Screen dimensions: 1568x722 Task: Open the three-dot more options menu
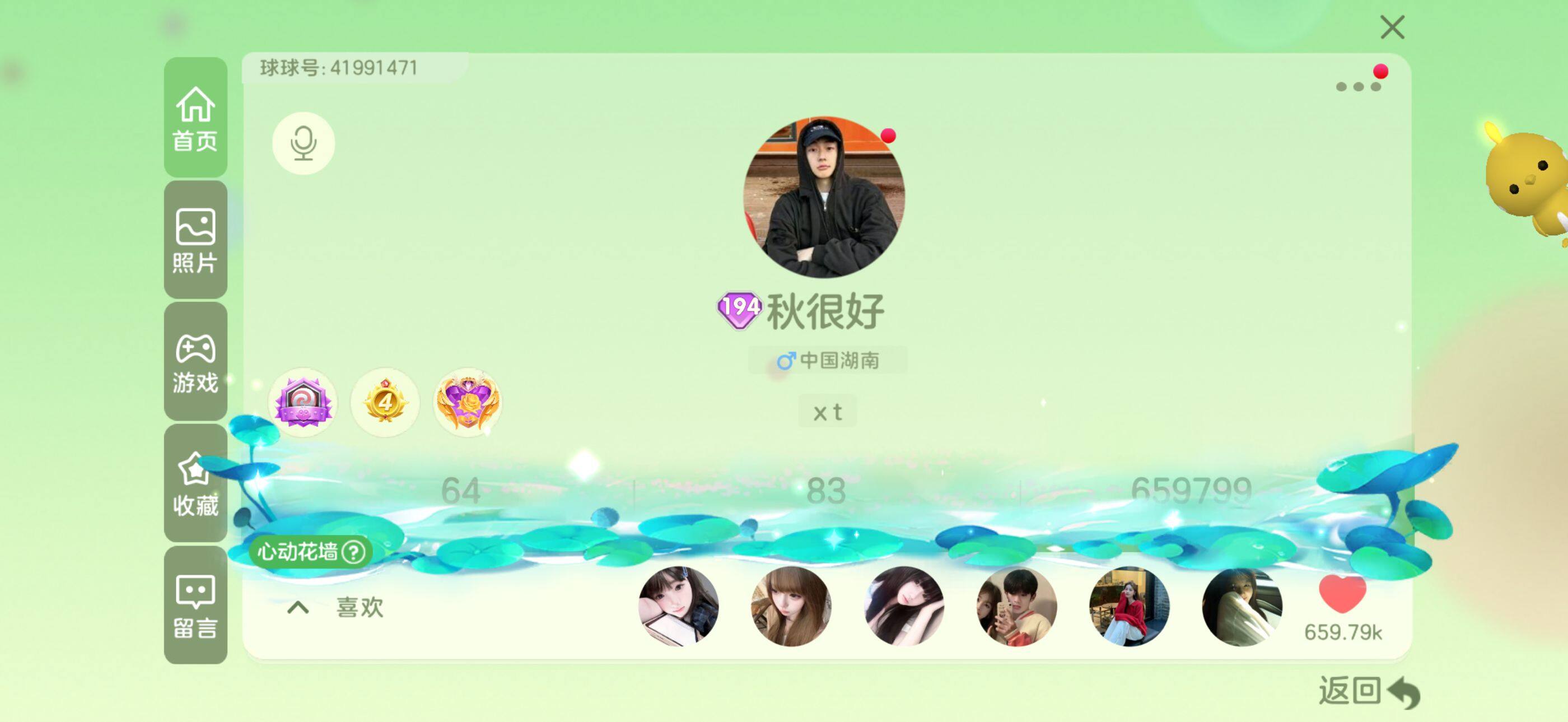coord(1357,86)
